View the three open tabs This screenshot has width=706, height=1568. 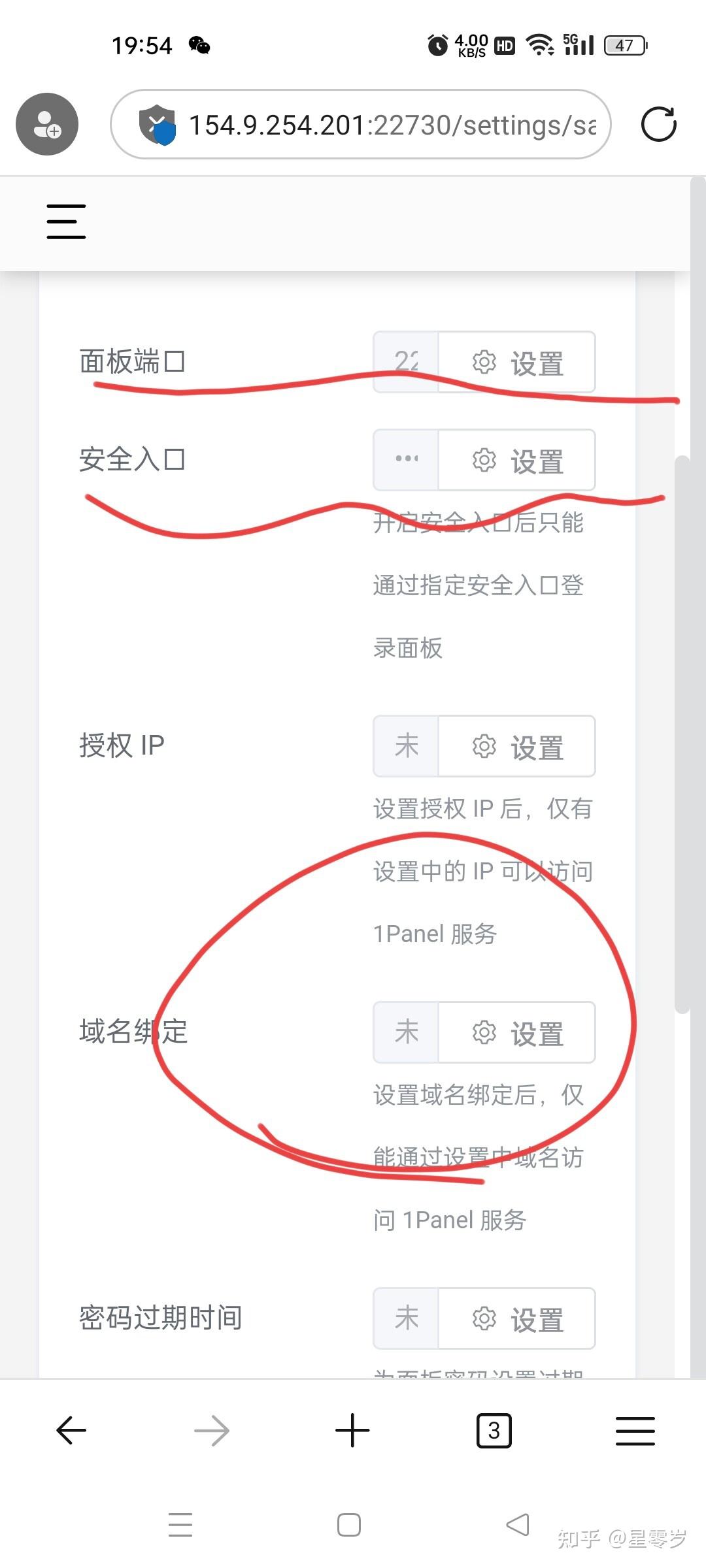[x=494, y=1430]
